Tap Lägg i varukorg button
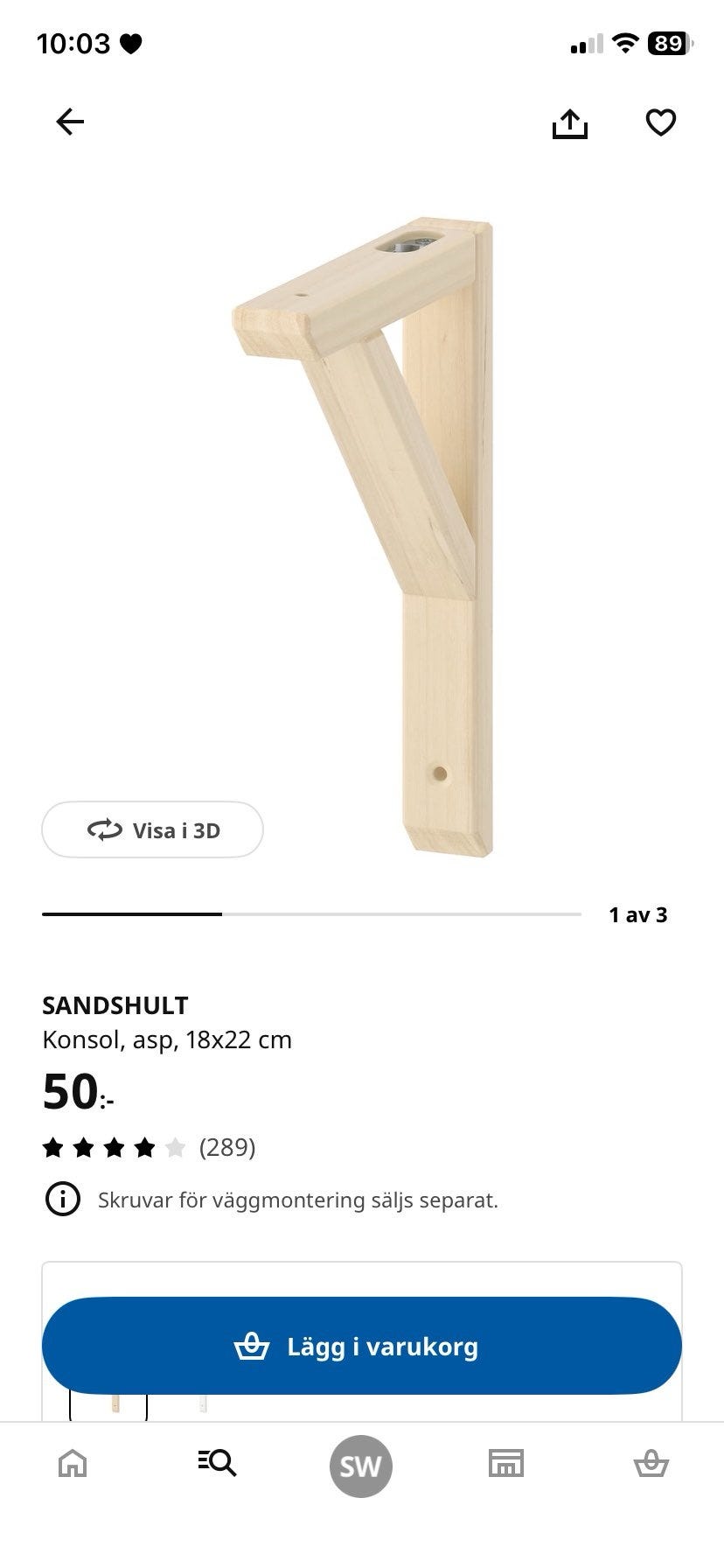724x1568 pixels. pos(362,1346)
